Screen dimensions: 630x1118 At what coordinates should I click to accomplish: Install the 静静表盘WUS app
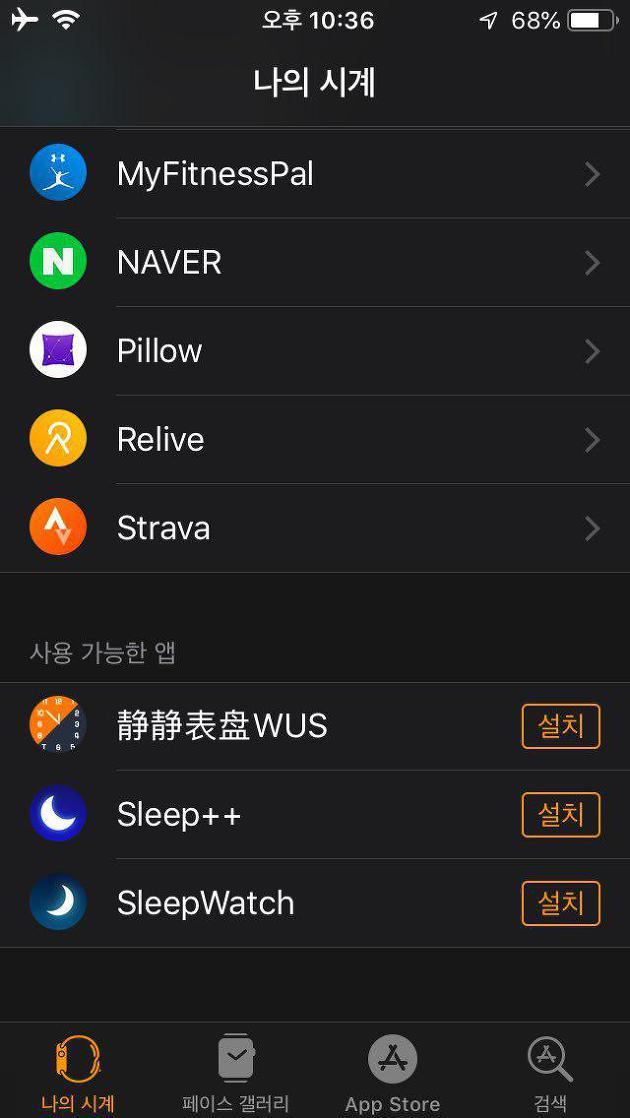click(x=560, y=726)
